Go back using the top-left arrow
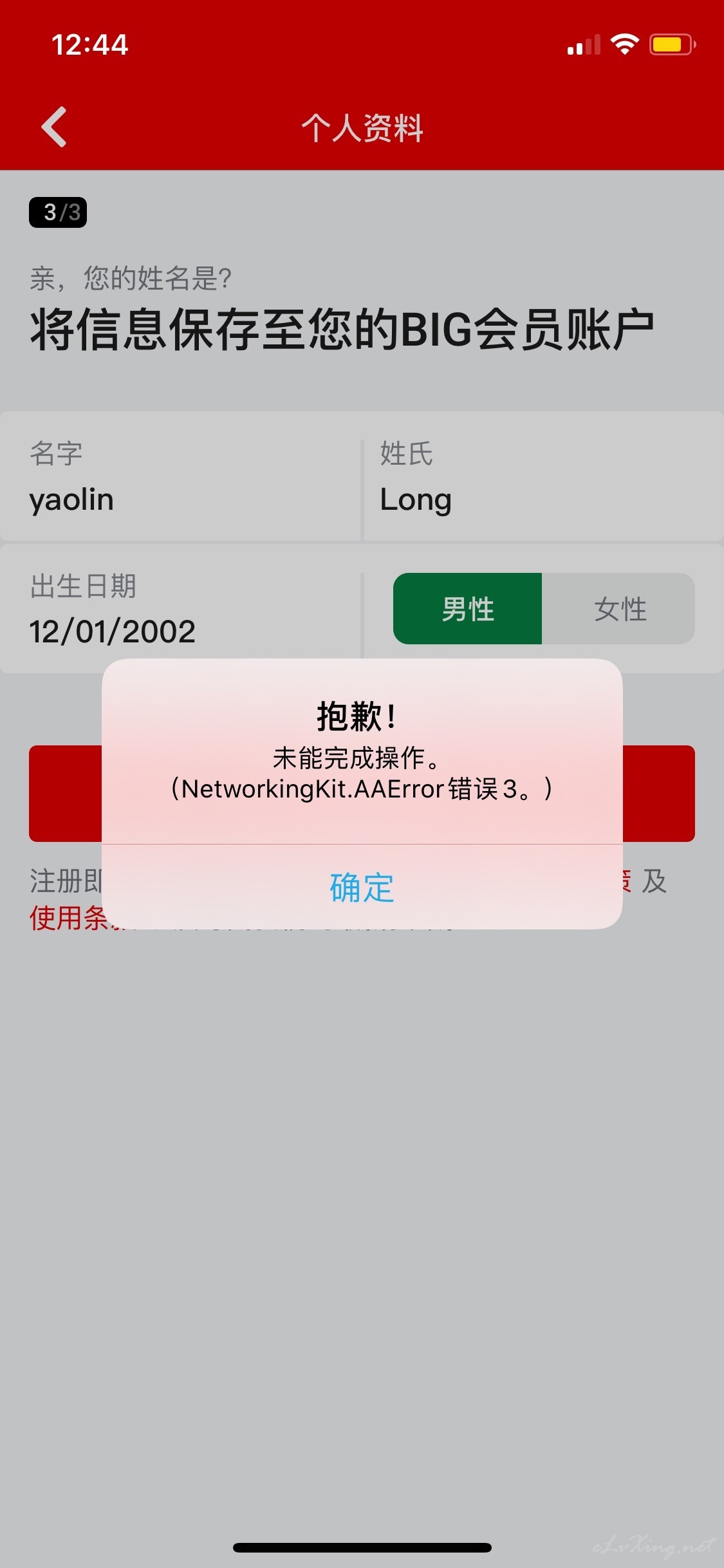The height and width of the screenshot is (1568, 724). pos(54,127)
